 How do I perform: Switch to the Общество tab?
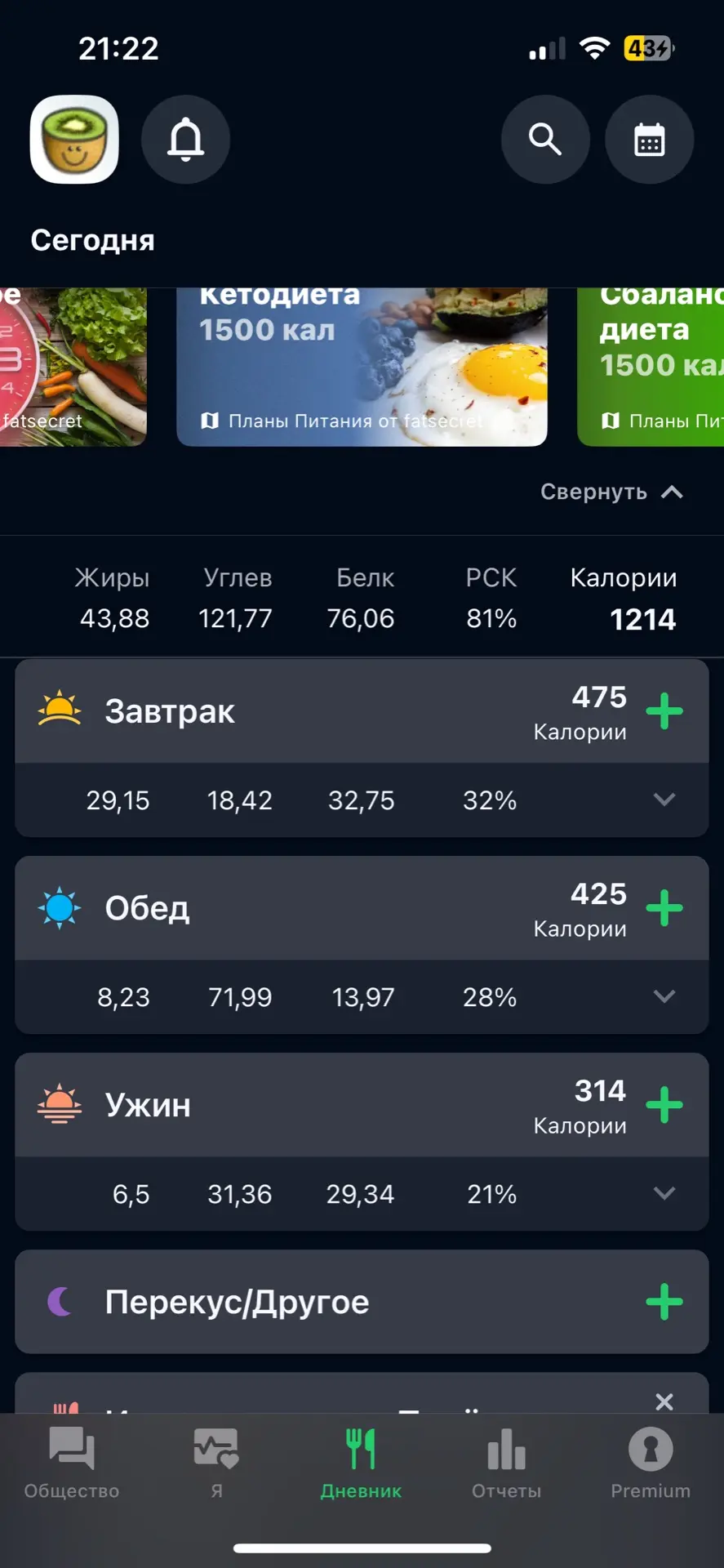point(72,1463)
